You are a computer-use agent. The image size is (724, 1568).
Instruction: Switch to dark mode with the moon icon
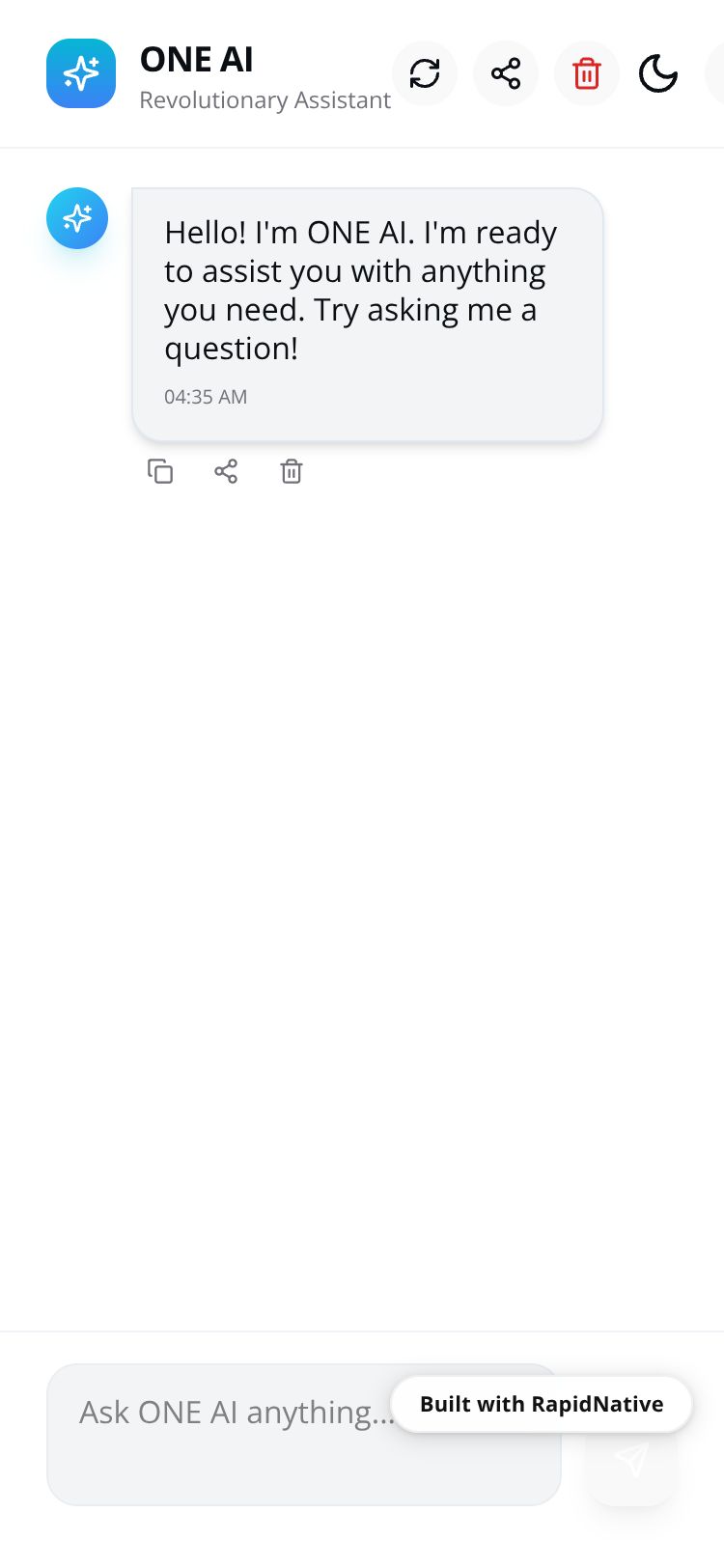[x=658, y=73]
